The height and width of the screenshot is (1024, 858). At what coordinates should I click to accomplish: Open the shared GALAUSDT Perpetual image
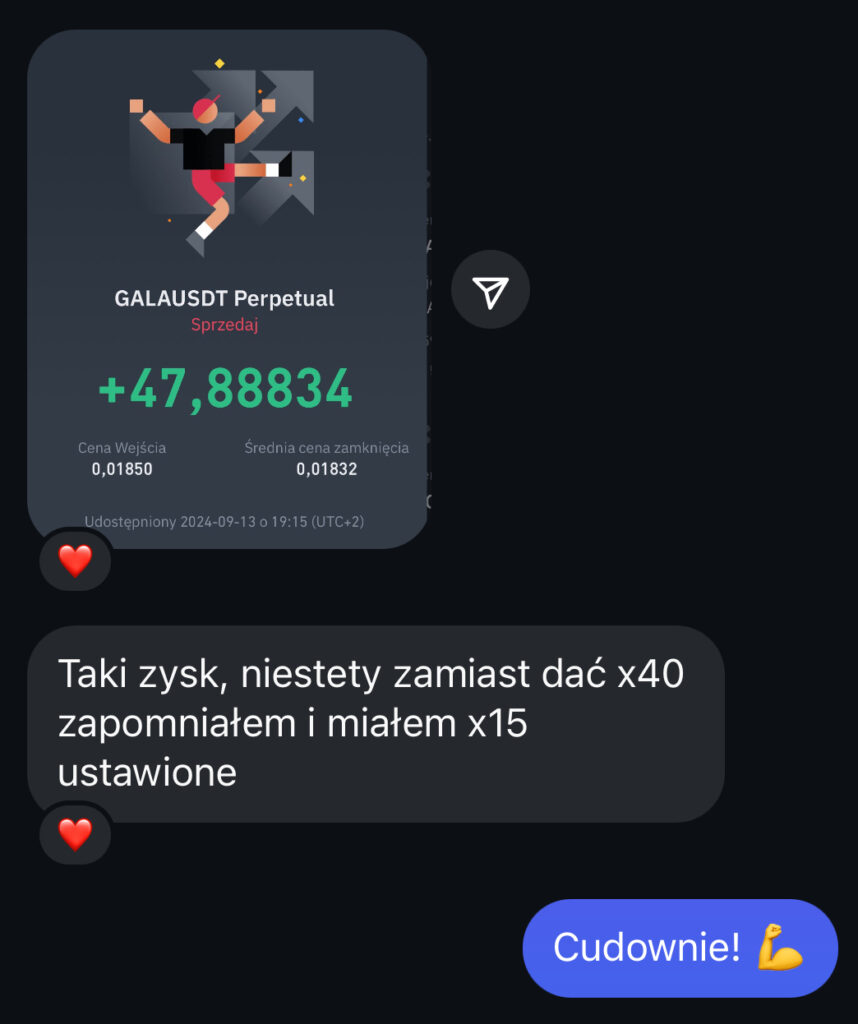tap(227, 288)
